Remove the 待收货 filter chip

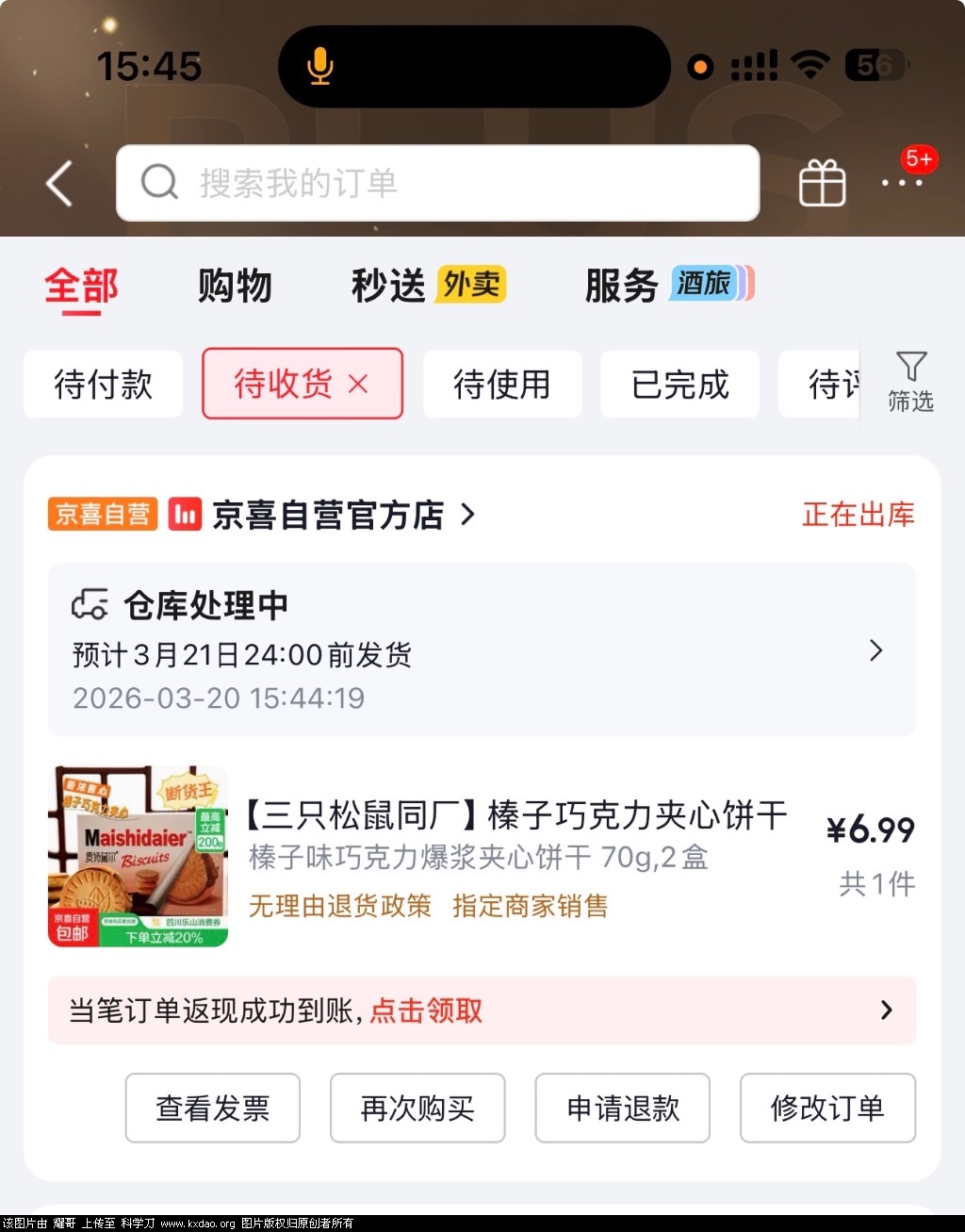[358, 384]
